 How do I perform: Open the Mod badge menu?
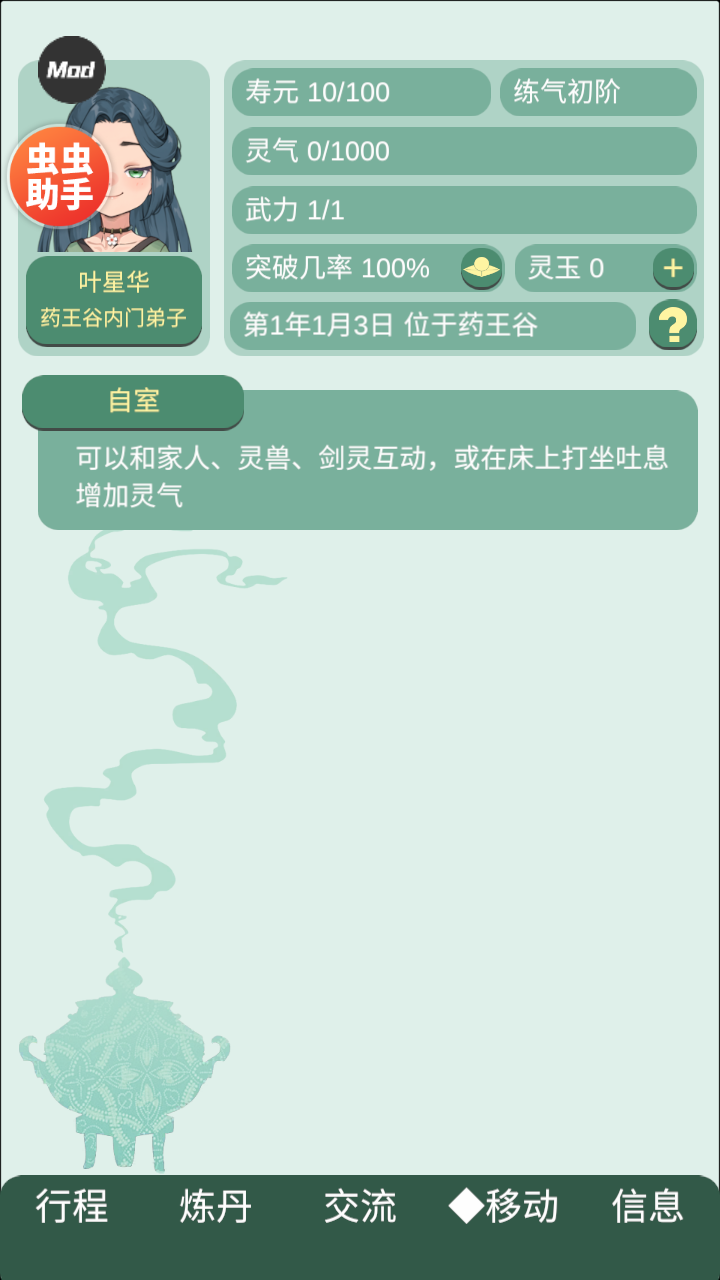pos(71,69)
